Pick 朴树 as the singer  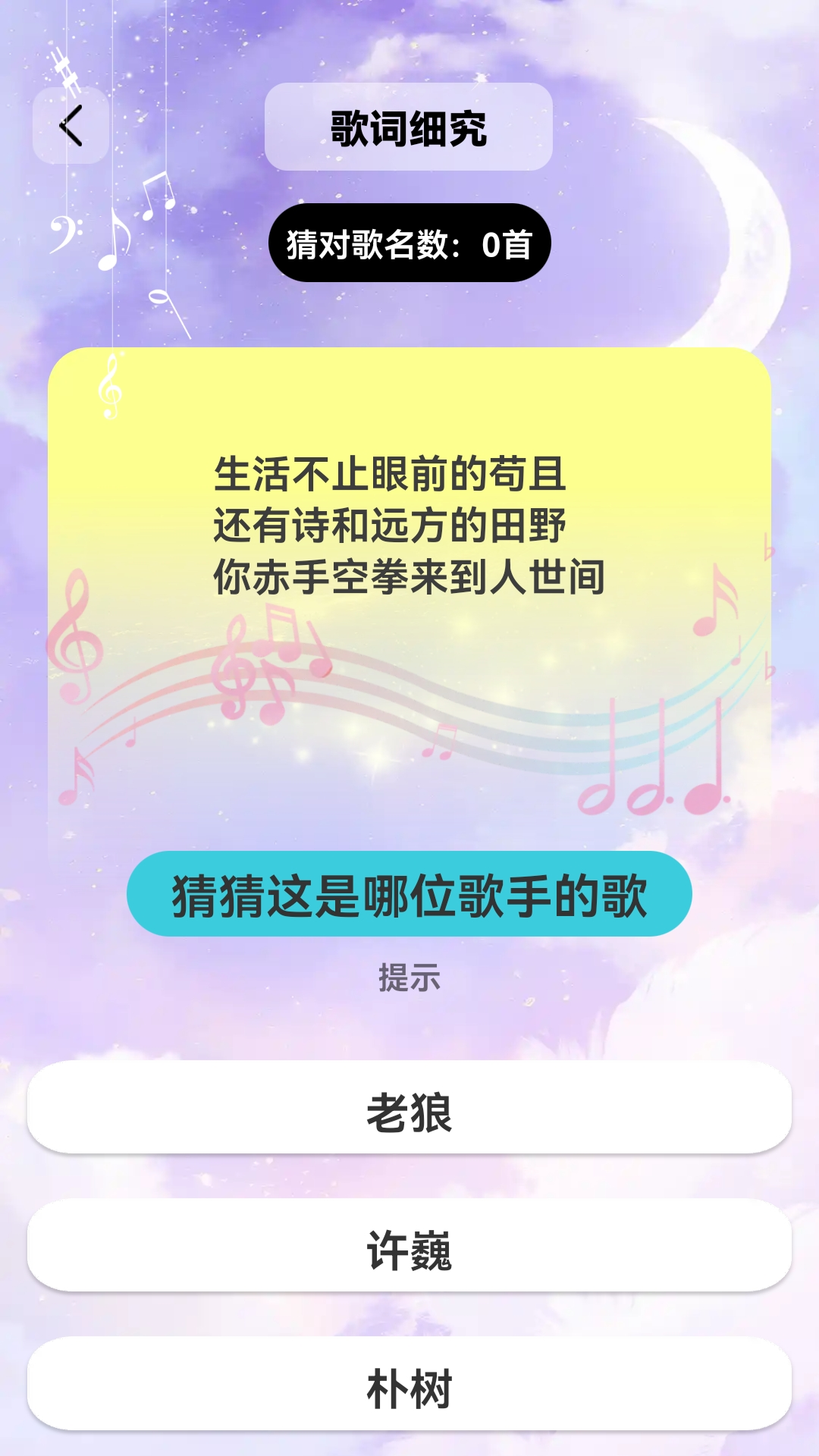click(x=409, y=1384)
